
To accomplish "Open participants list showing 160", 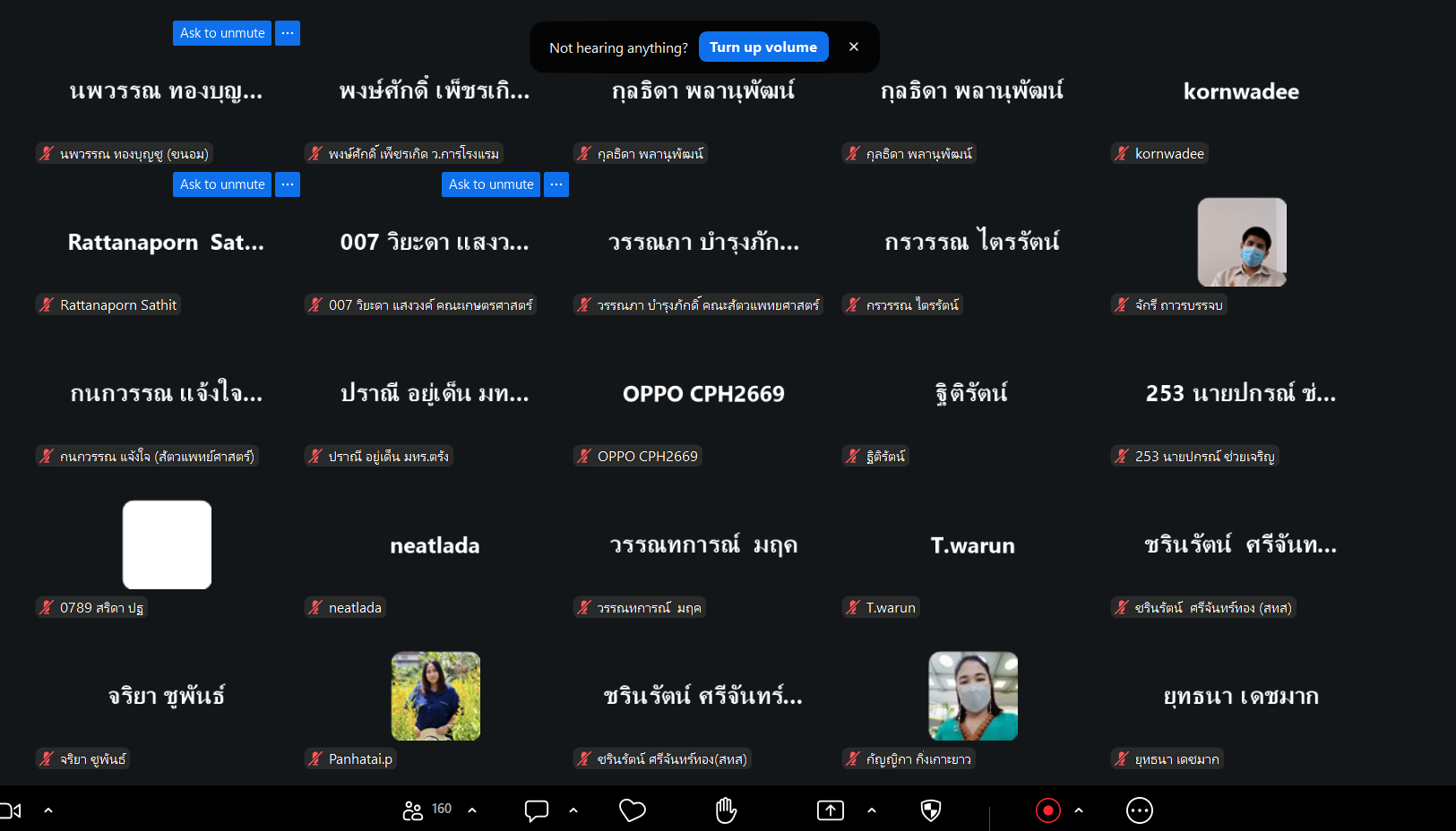I will [x=427, y=810].
